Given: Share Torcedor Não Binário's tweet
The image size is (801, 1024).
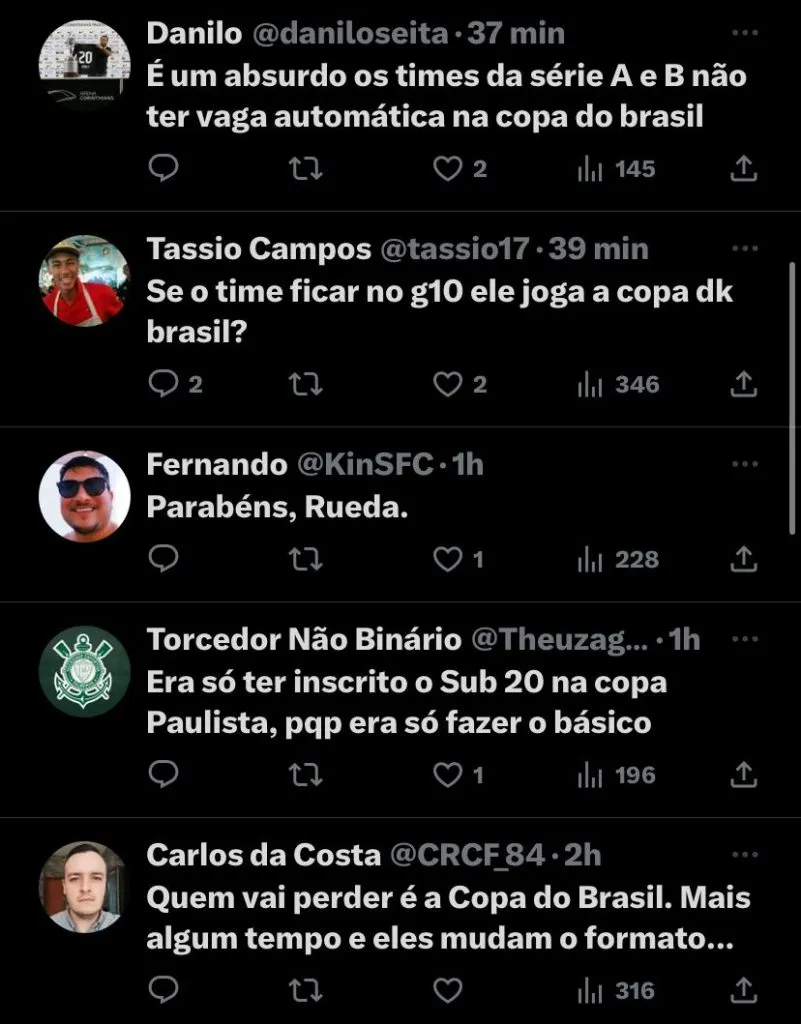Looking at the screenshot, I should (x=743, y=774).
